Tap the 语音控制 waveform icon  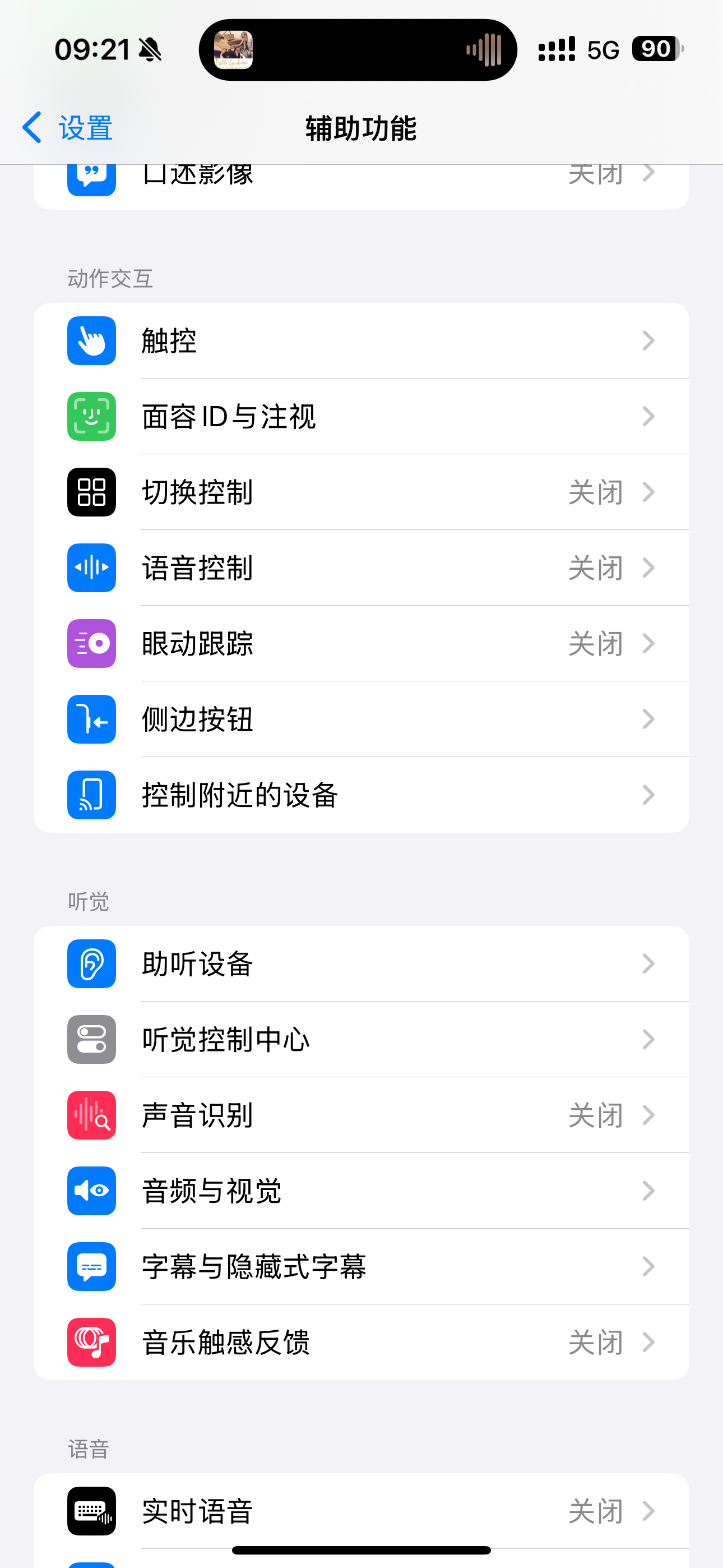click(x=91, y=568)
